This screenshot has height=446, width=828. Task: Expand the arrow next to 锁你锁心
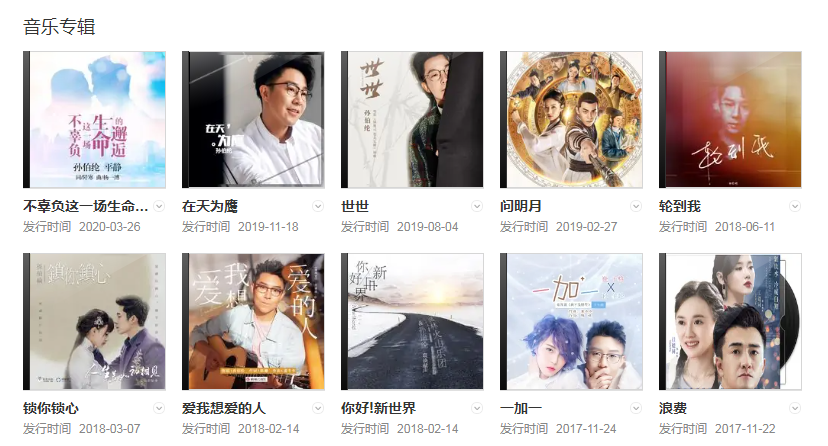pos(159,408)
